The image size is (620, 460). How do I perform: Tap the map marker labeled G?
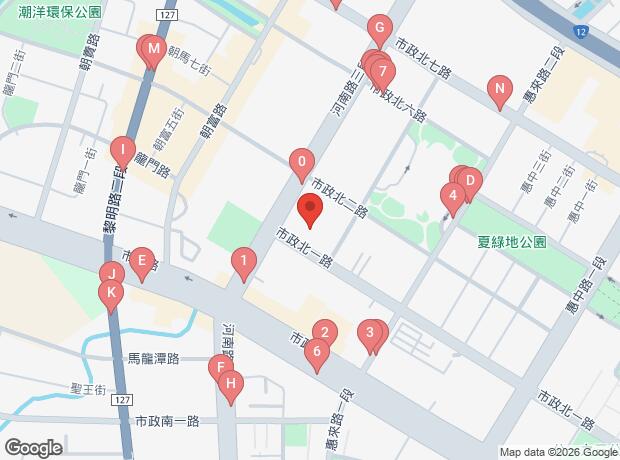click(x=380, y=30)
